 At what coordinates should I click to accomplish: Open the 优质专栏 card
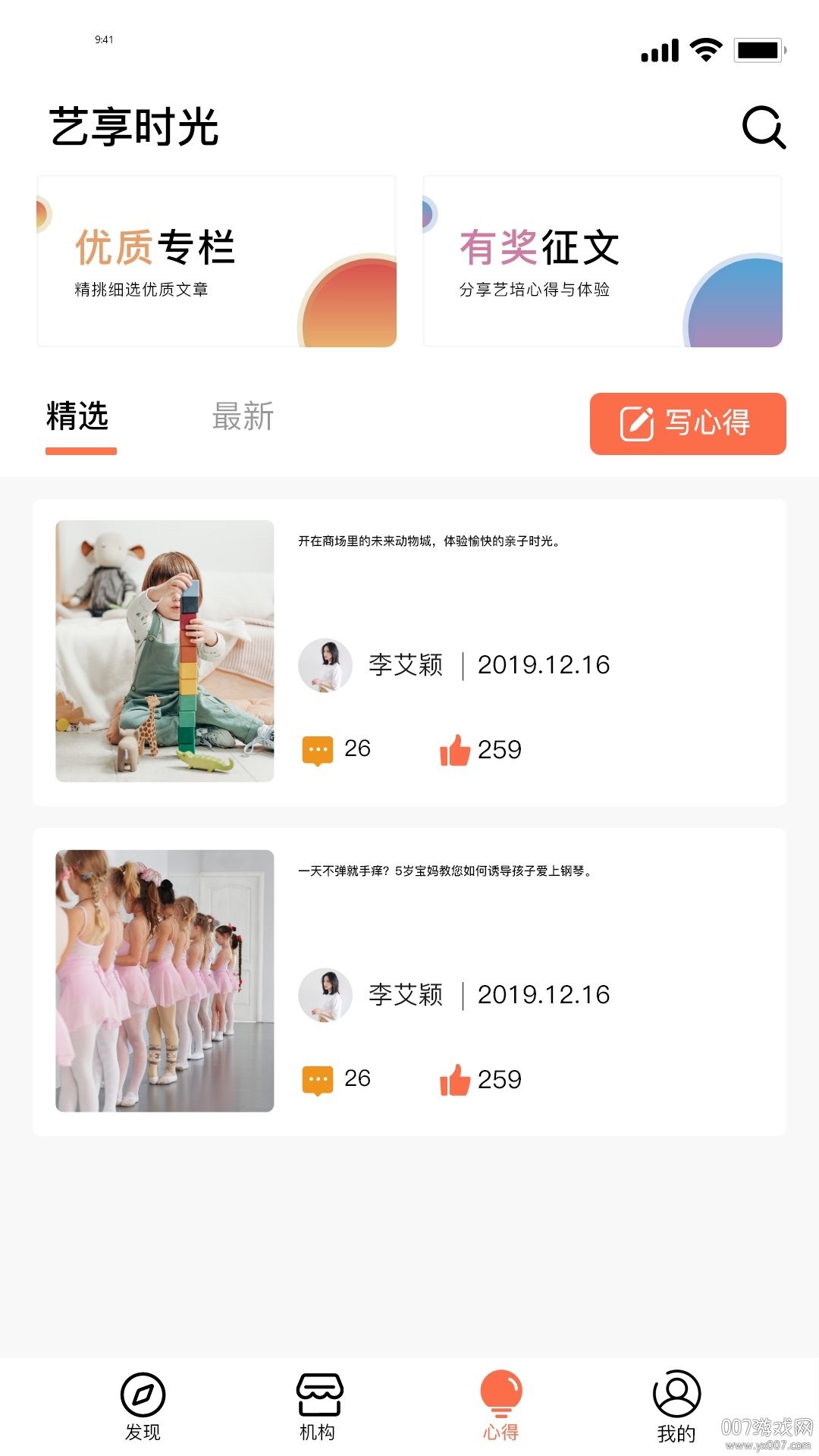click(217, 262)
